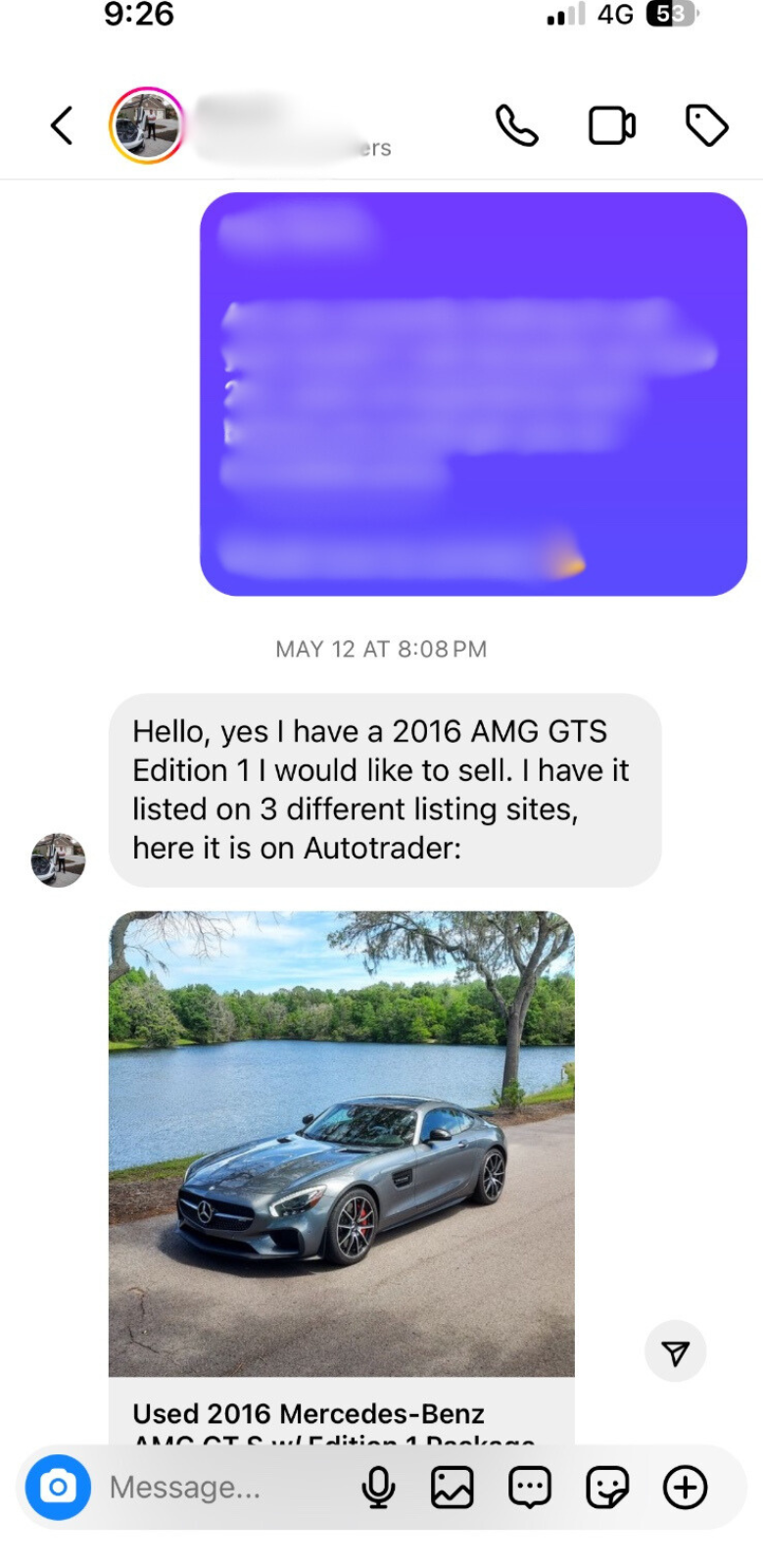Open the label tag options
Viewport: 763px width, 1568px height.
706,125
